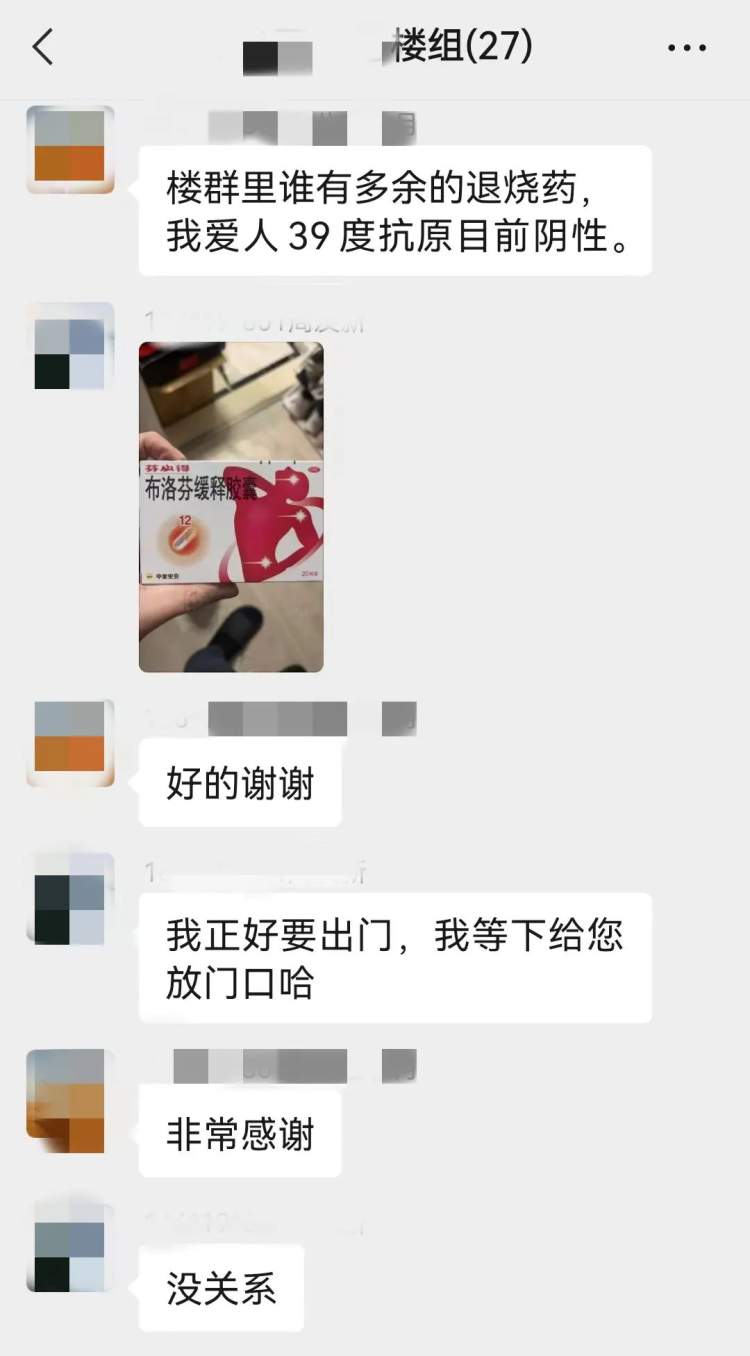Tap avatar beside the 非常感谢 message

(70, 1094)
